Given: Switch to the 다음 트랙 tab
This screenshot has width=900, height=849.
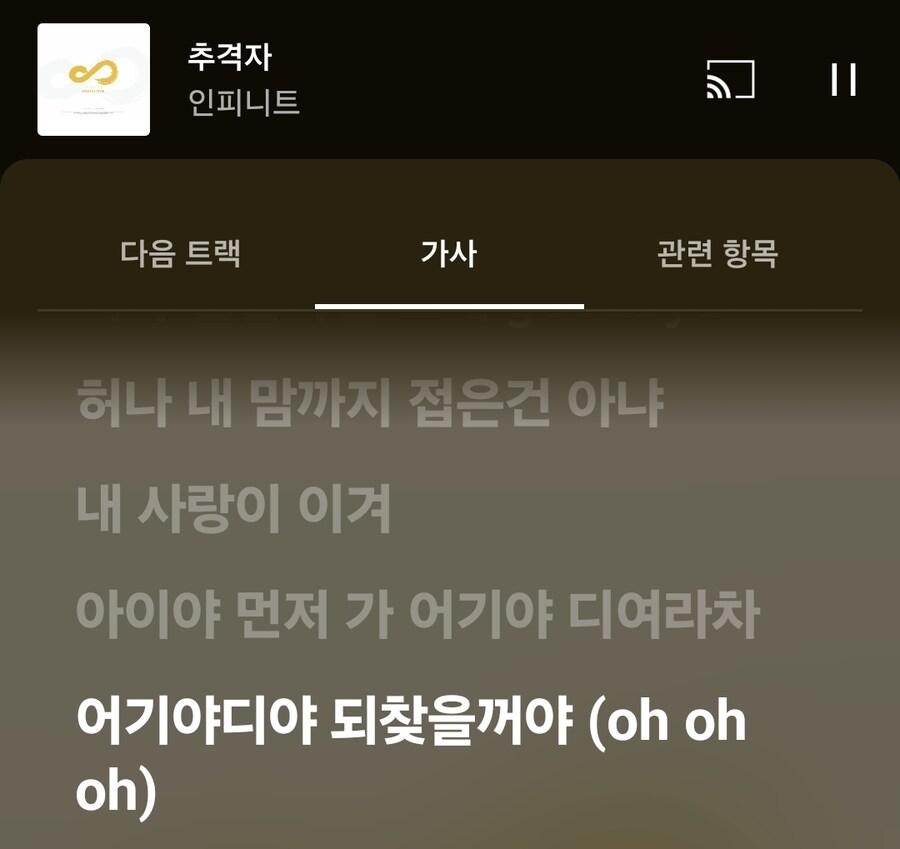Looking at the screenshot, I should (x=180, y=254).
